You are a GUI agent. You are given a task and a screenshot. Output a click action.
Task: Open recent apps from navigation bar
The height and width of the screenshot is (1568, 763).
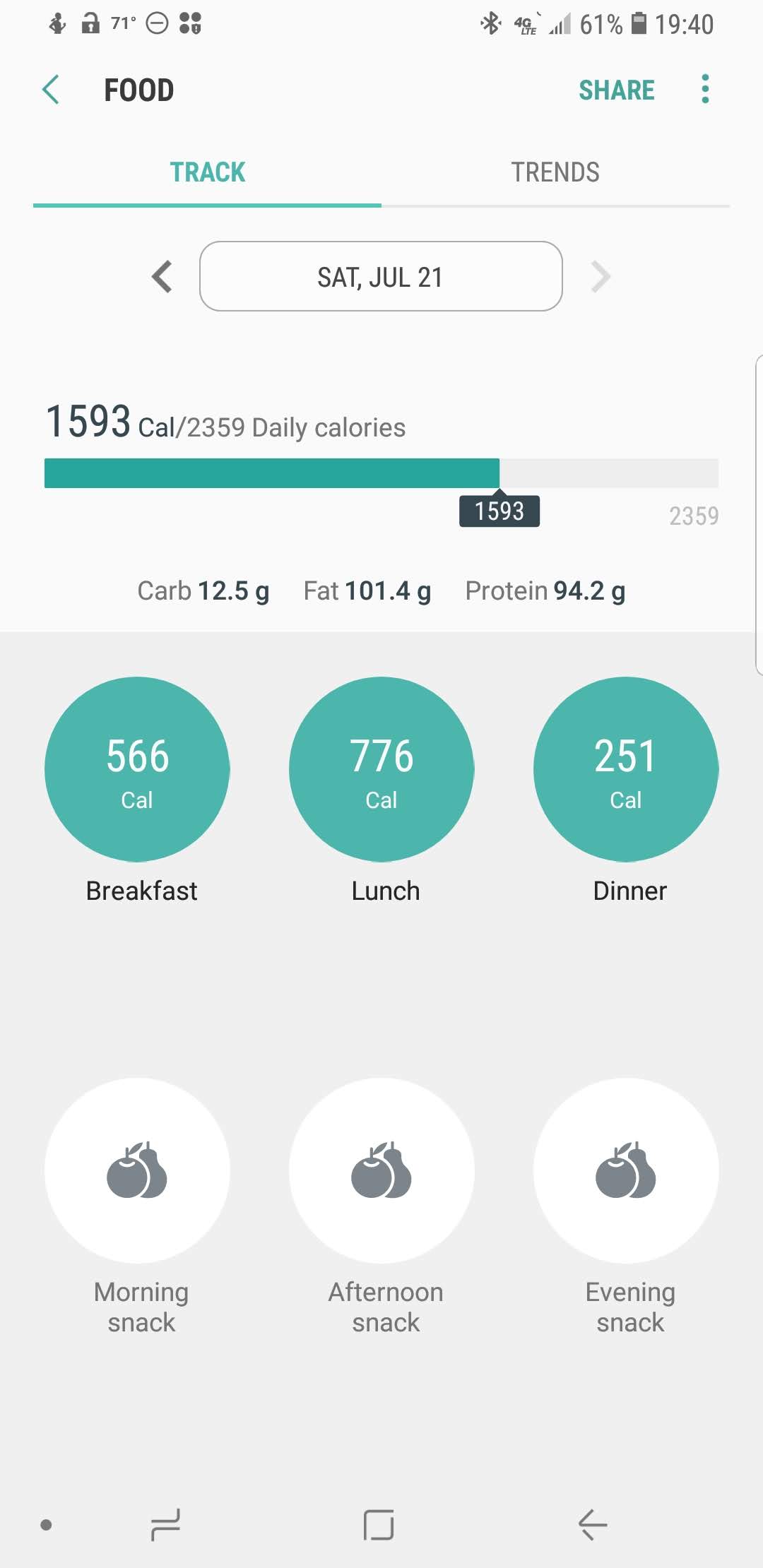click(x=166, y=1524)
